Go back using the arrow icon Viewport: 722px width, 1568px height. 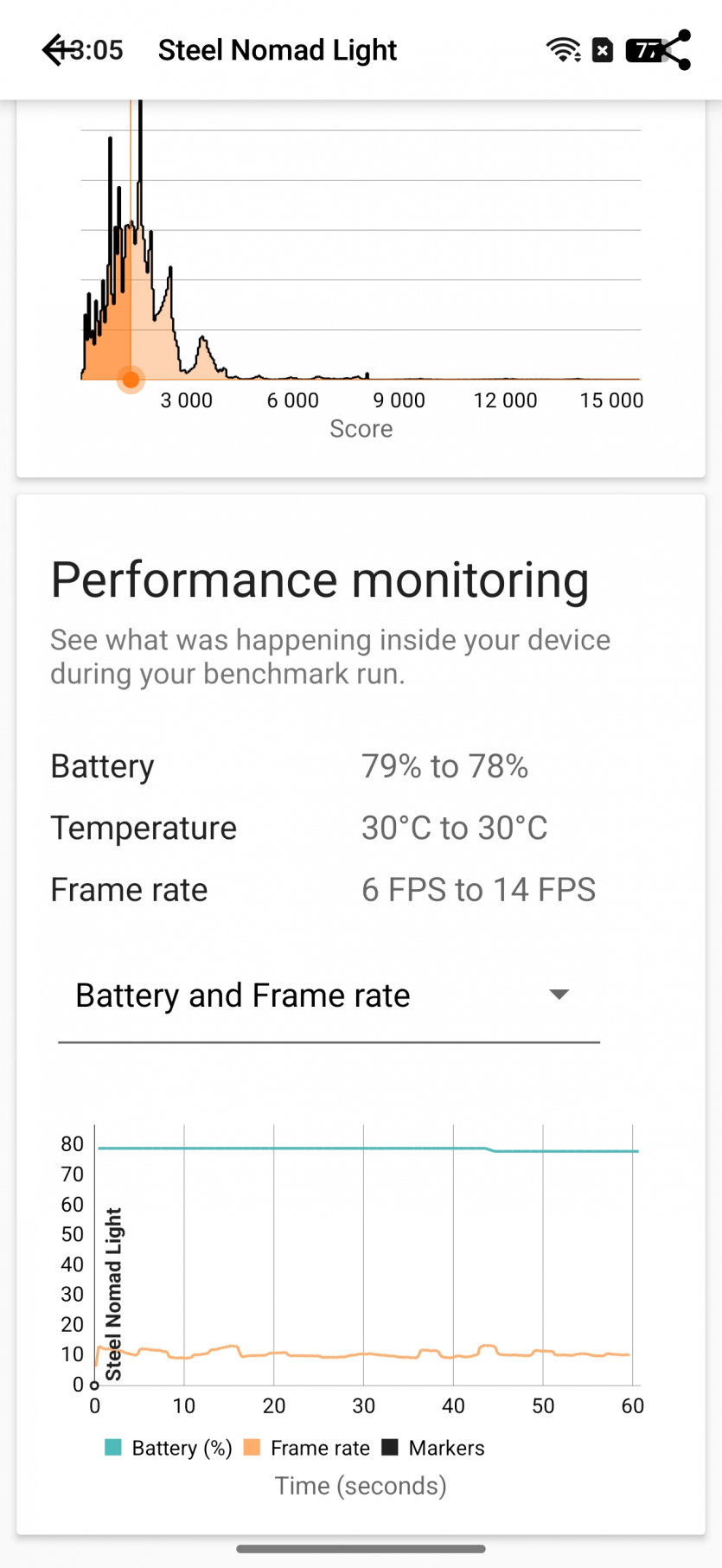pyautogui.click(x=55, y=50)
